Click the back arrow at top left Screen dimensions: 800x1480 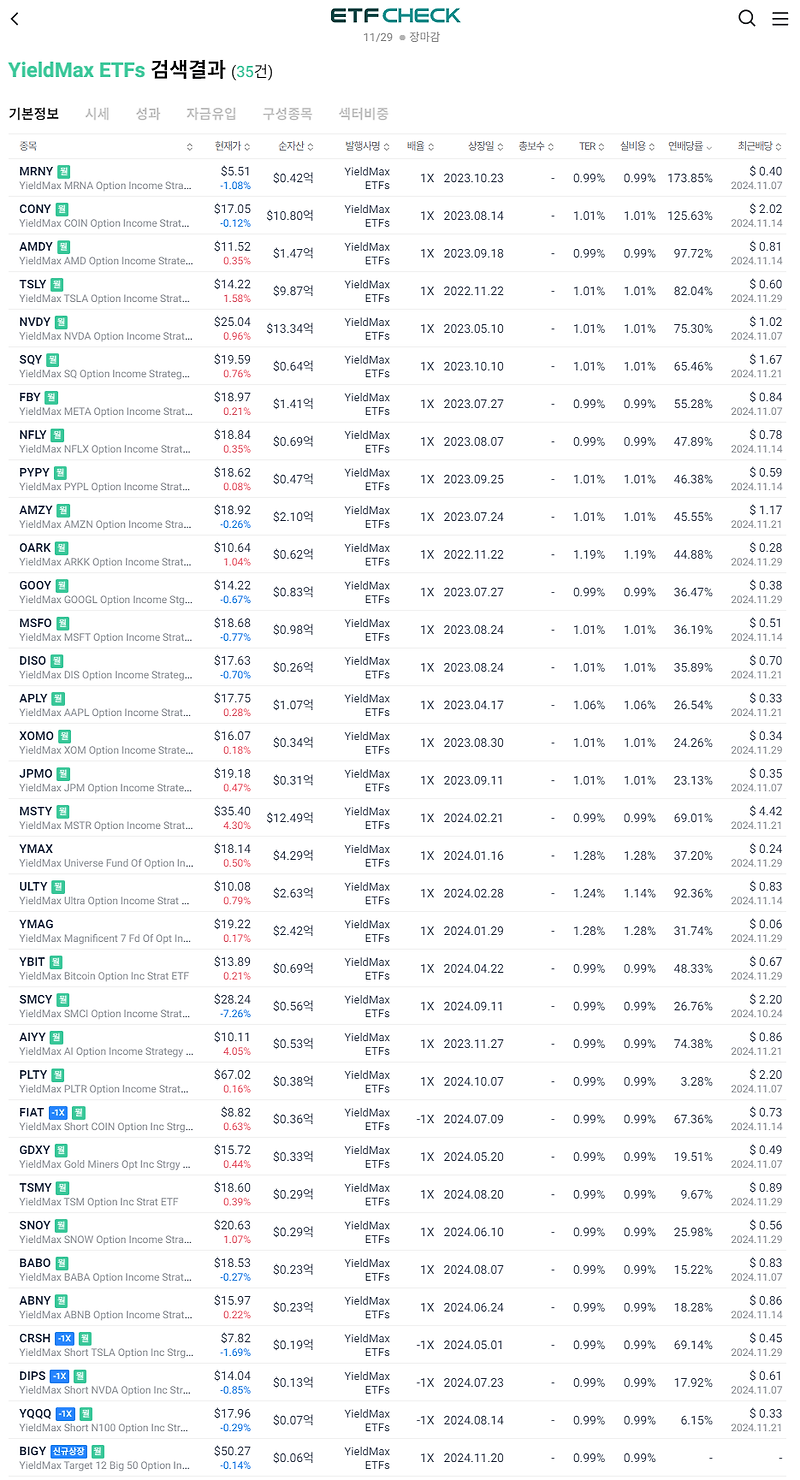tap(16, 18)
